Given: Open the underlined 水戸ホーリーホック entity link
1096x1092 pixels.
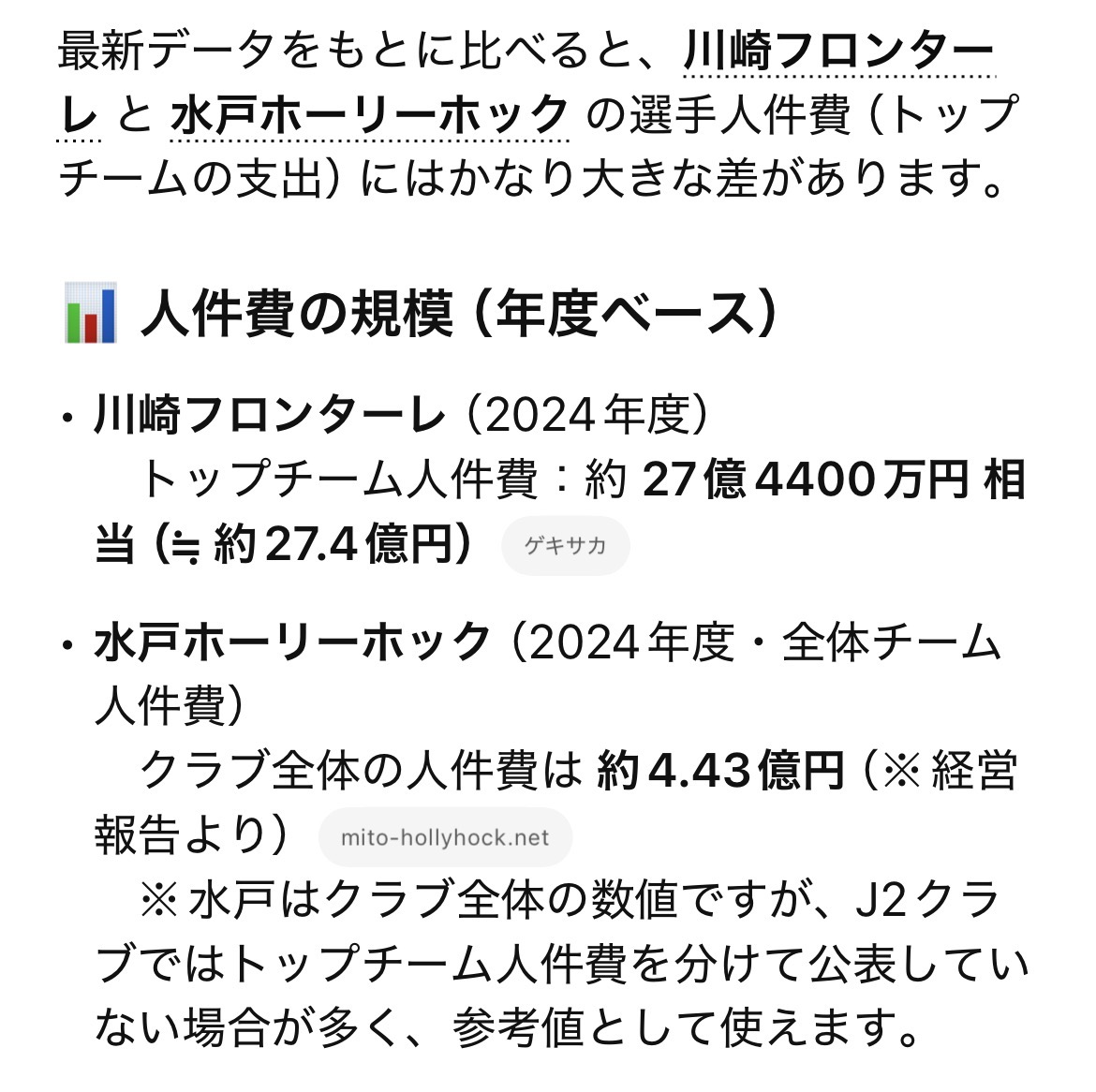Looking at the screenshot, I should [x=370, y=116].
